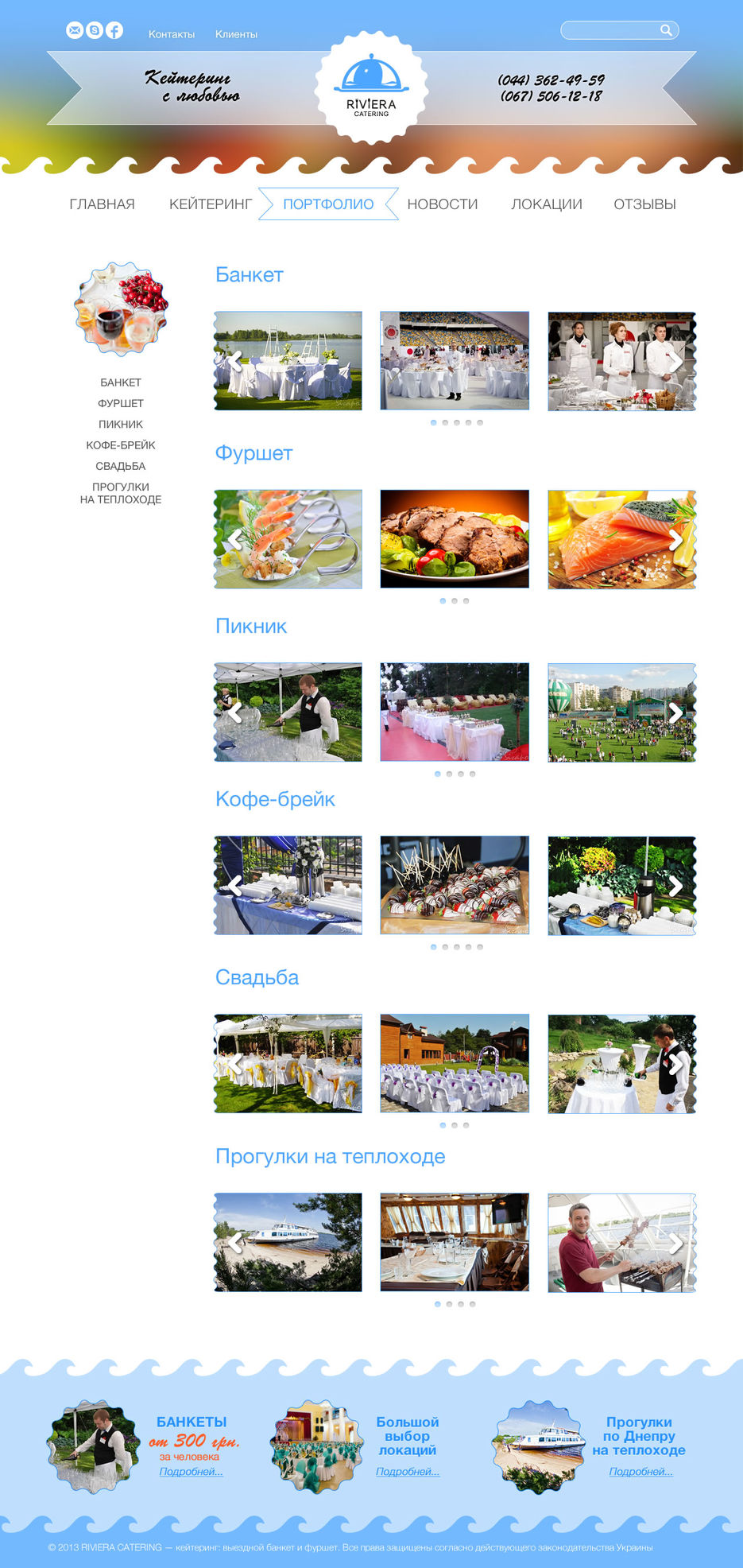The image size is (743, 1568).
Task: Click the right arrow on the Пикник carousel
Action: click(675, 712)
